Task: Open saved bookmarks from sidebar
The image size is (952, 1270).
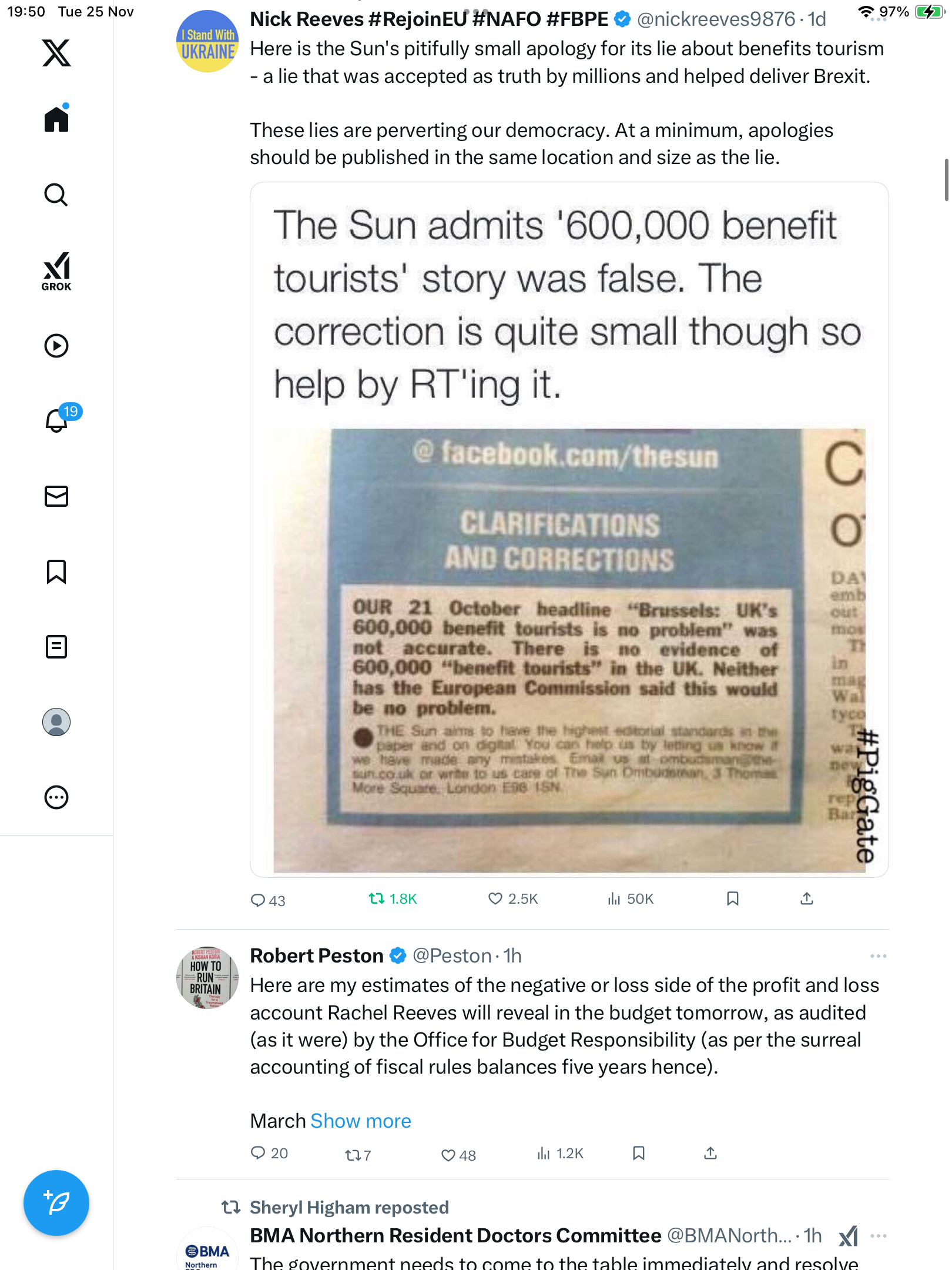Action: pyautogui.click(x=56, y=571)
